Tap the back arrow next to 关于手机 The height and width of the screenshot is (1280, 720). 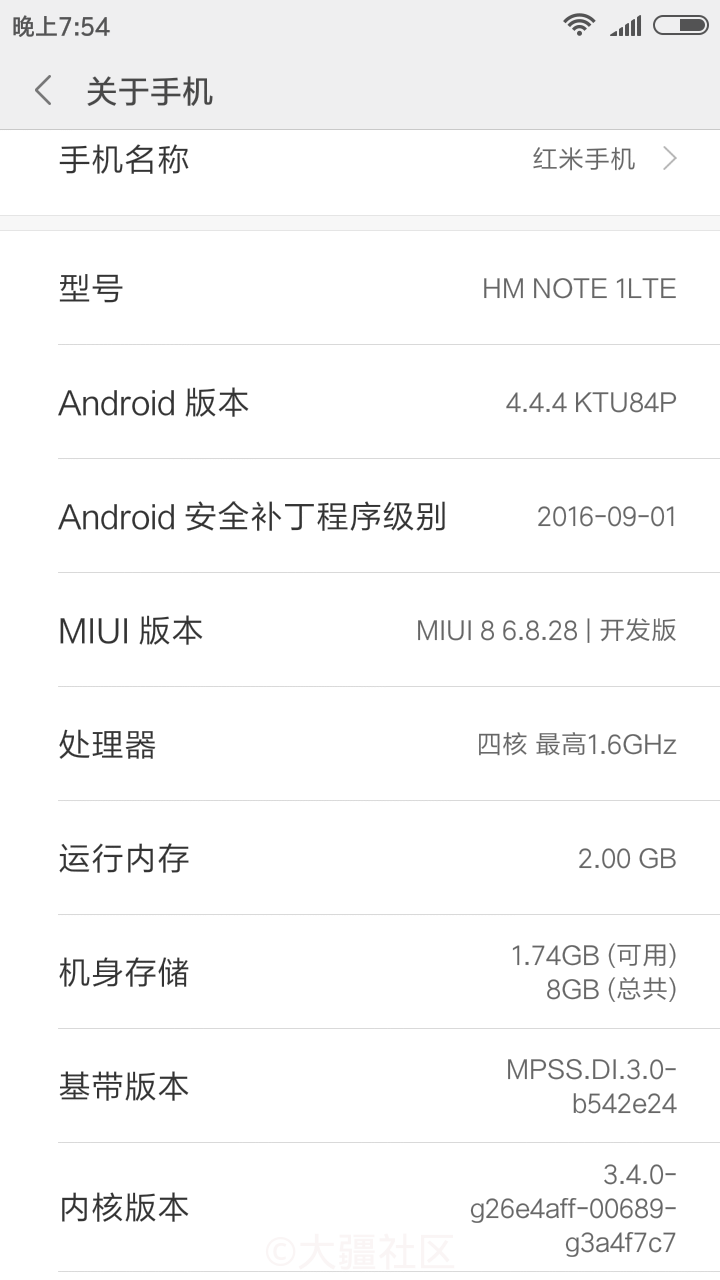(x=42, y=89)
